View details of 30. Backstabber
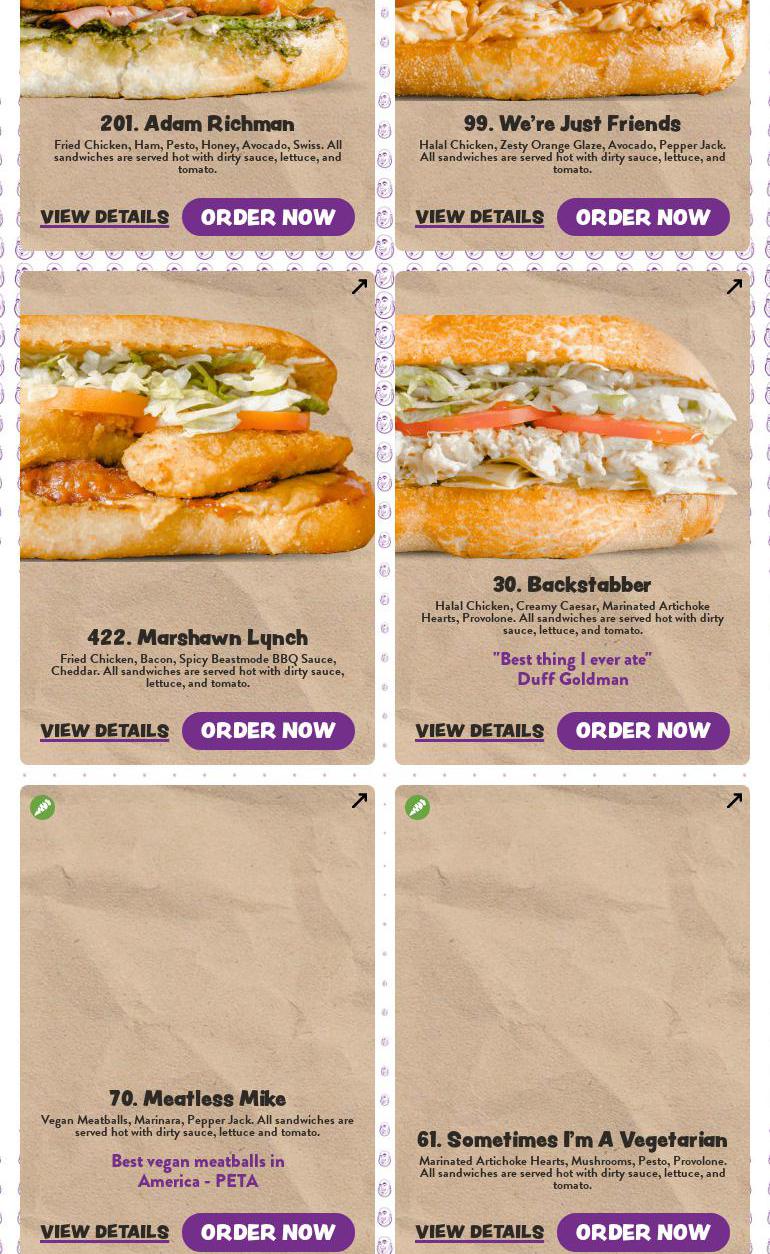Screen dimensions: 770x1254 point(479,731)
